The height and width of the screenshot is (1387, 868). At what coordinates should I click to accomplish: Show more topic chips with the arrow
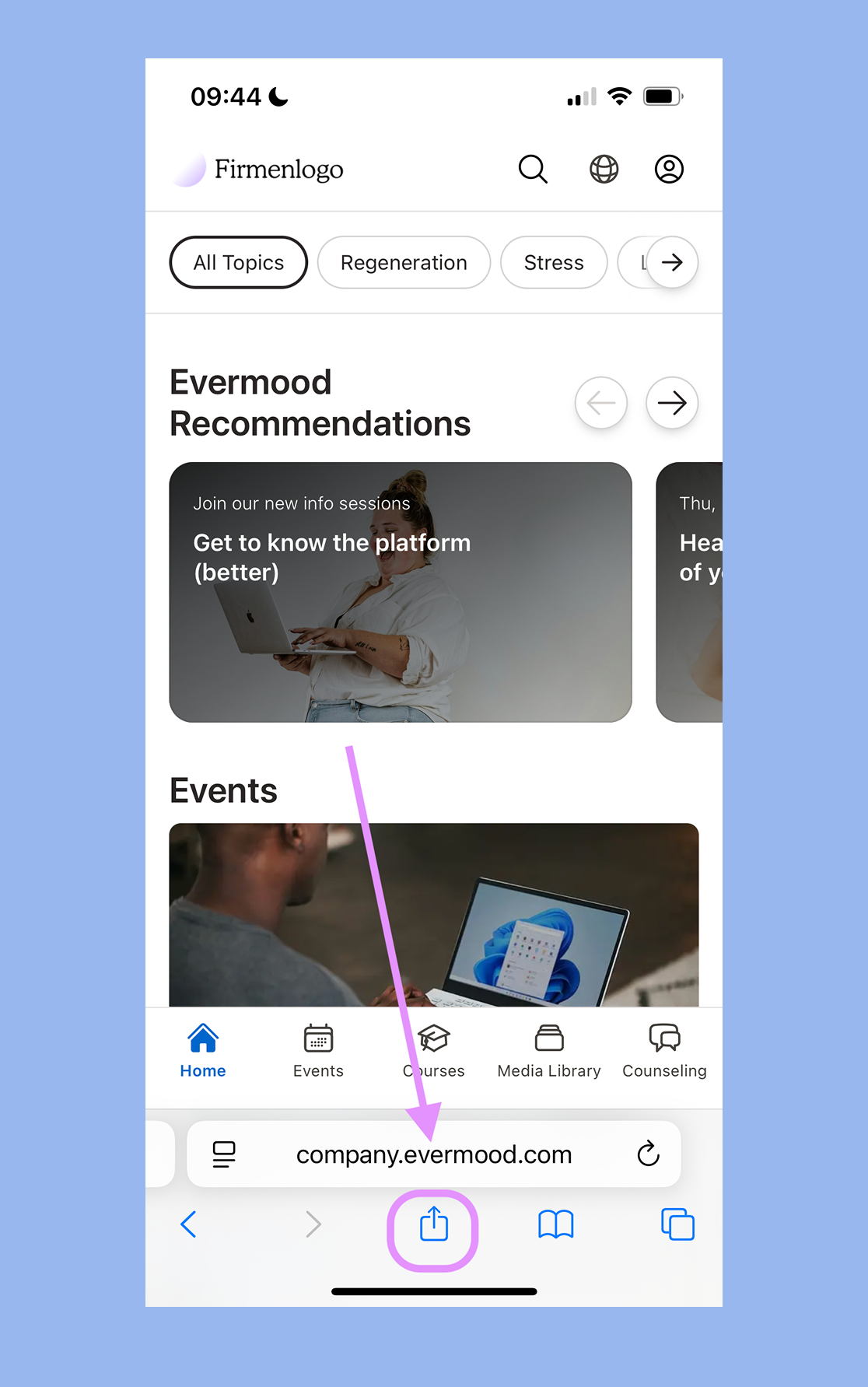[672, 262]
